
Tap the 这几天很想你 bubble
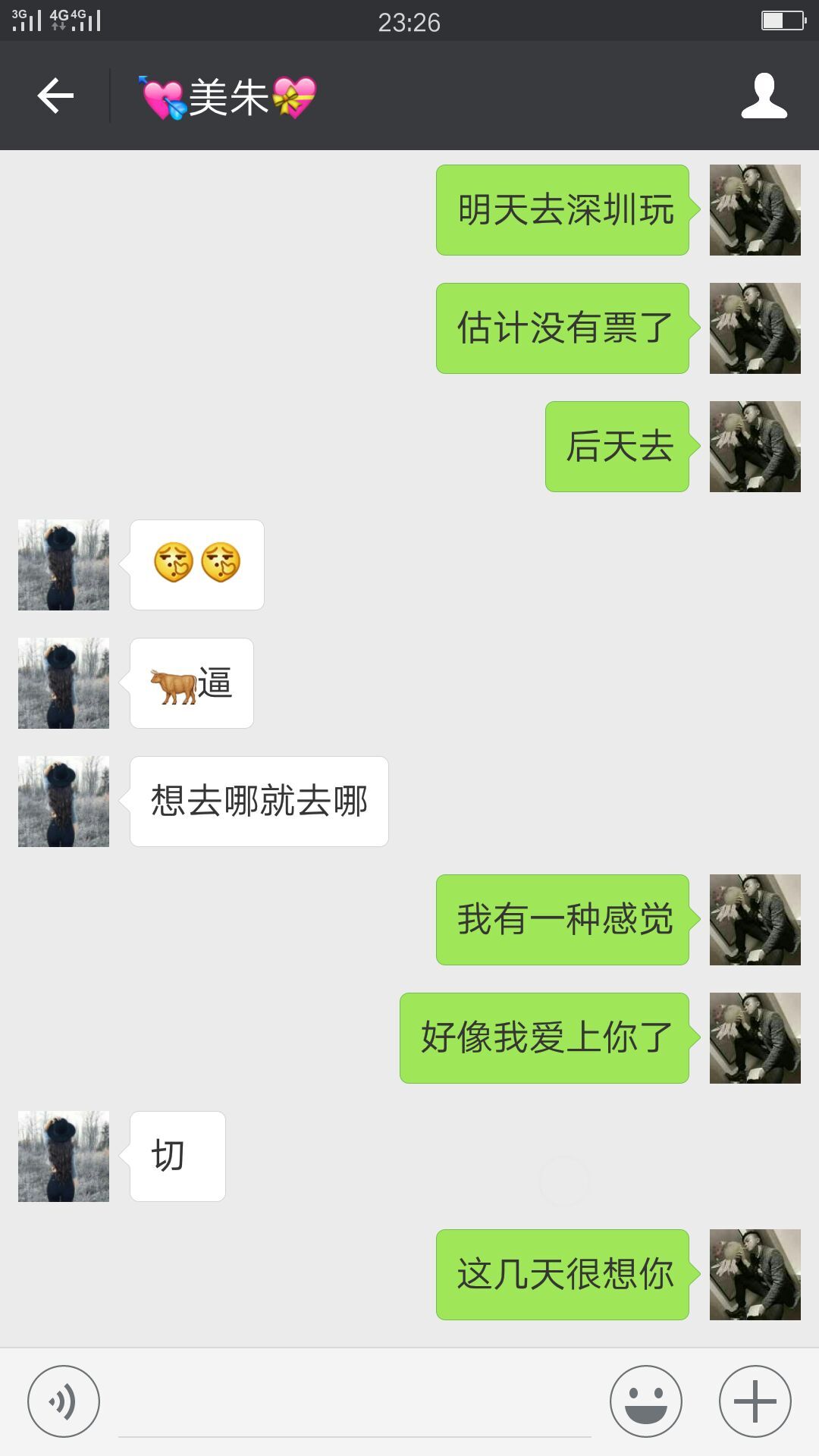point(562,1274)
